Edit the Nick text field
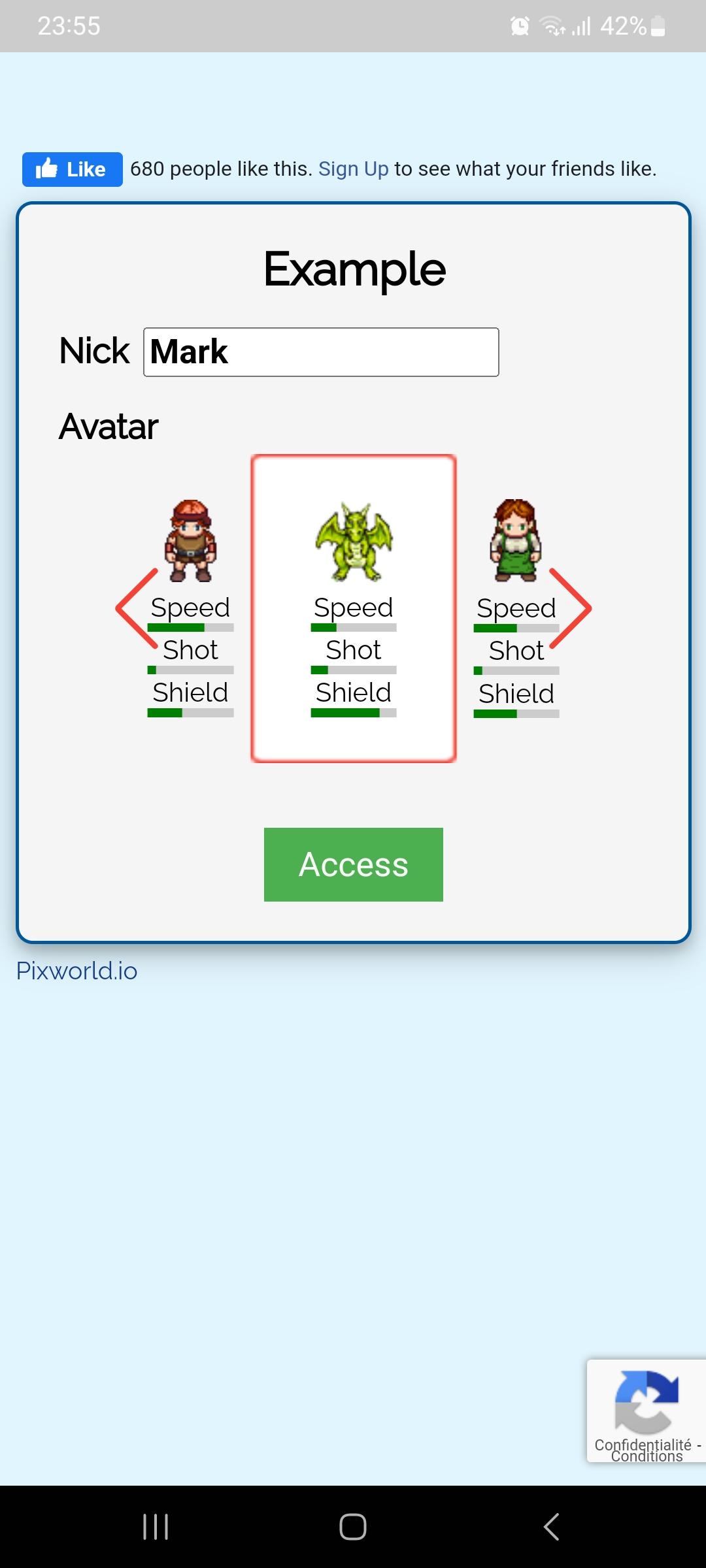Image resolution: width=706 pixels, height=1568 pixels. [321, 352]
